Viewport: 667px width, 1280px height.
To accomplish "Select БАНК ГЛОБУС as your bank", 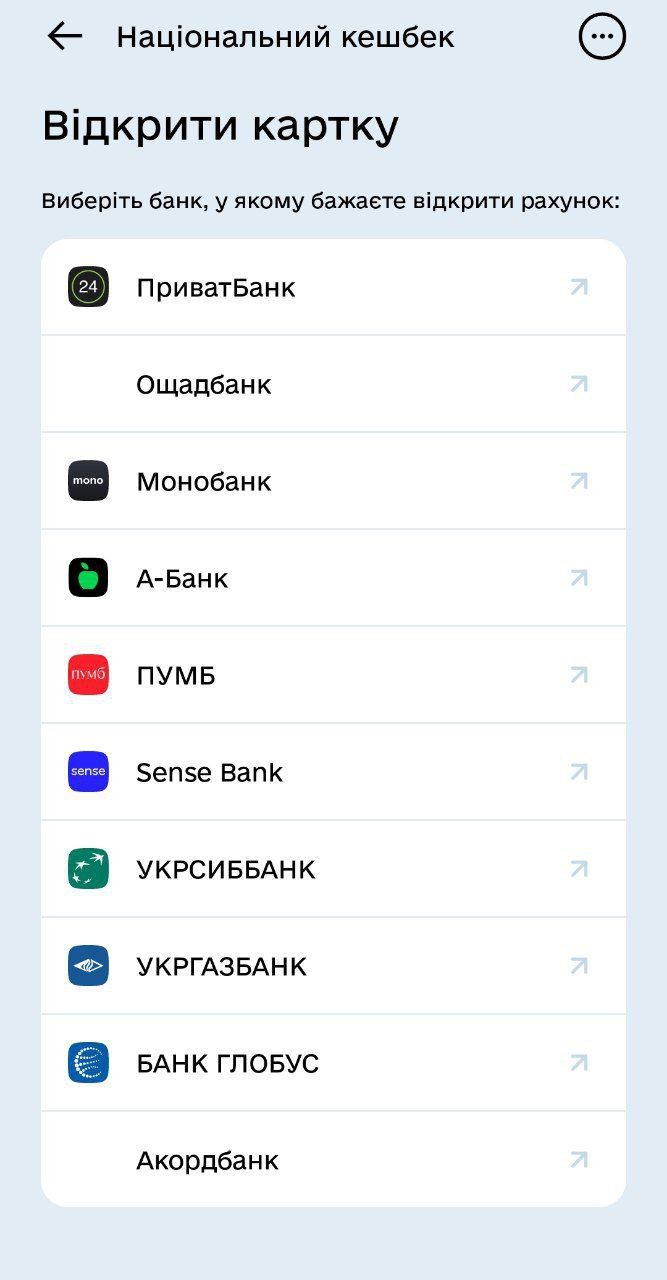I will pos(333,1064).
